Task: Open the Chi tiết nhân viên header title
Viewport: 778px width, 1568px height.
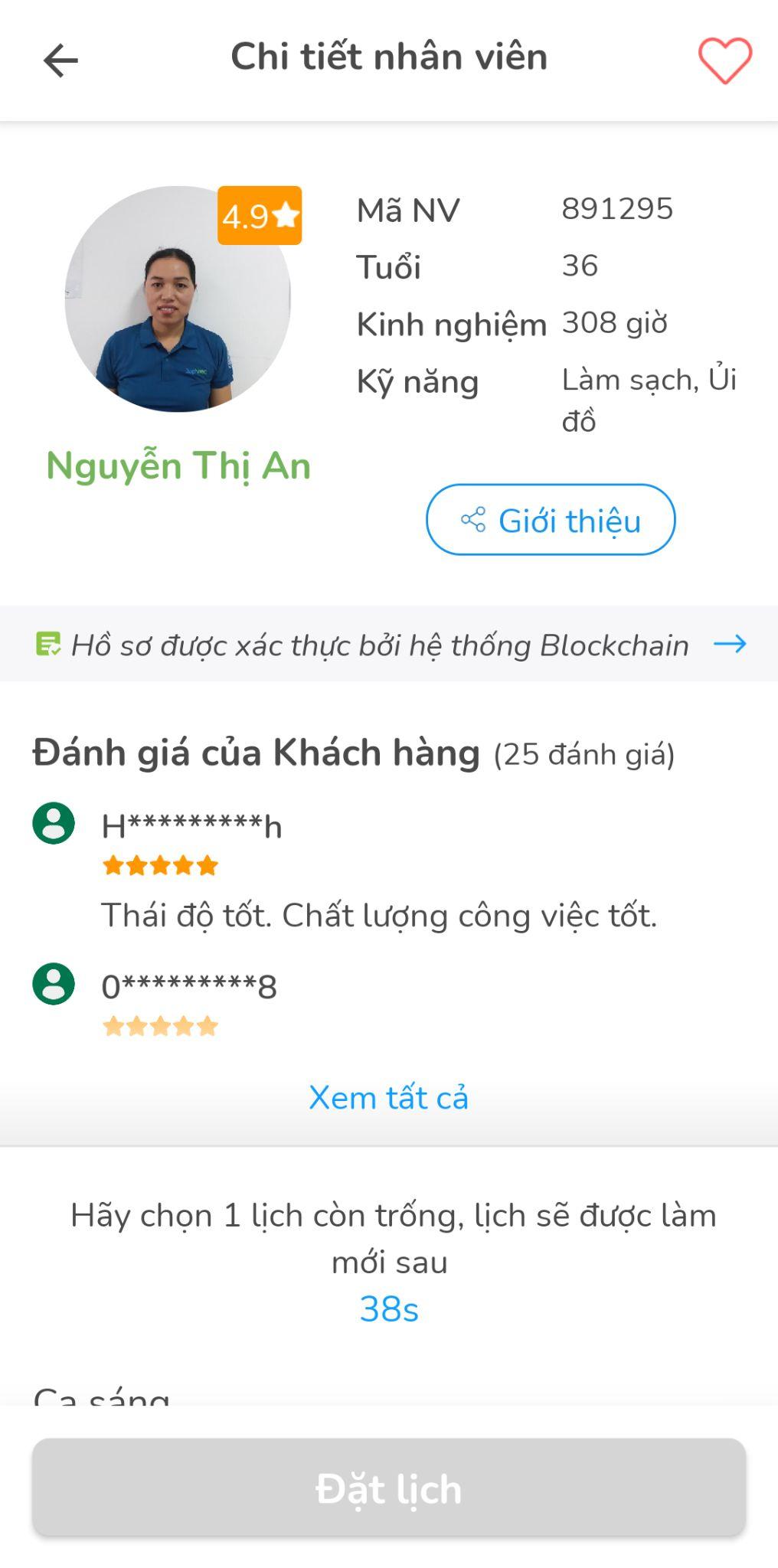Action: click(389, 56)
